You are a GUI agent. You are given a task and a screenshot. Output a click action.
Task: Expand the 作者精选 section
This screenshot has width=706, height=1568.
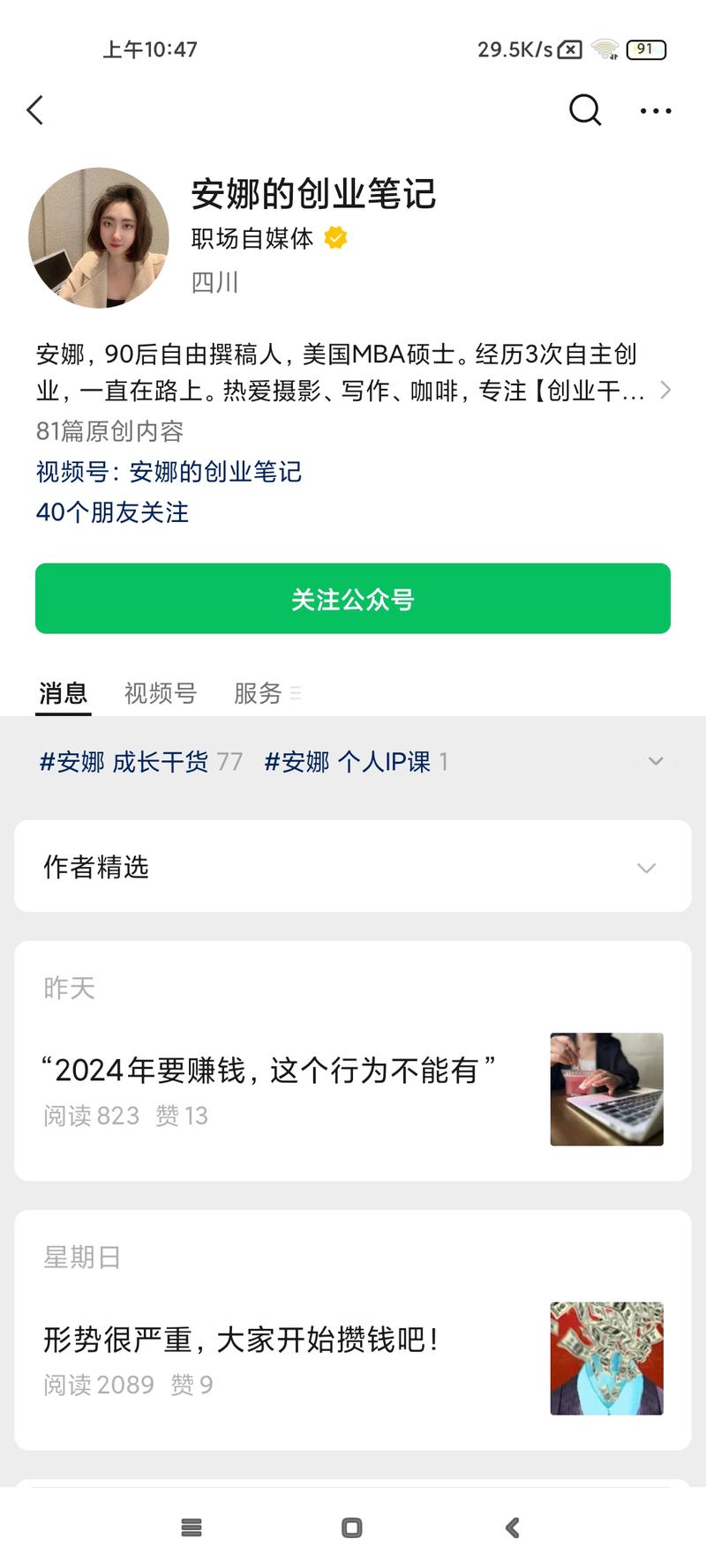coord(646,867)
